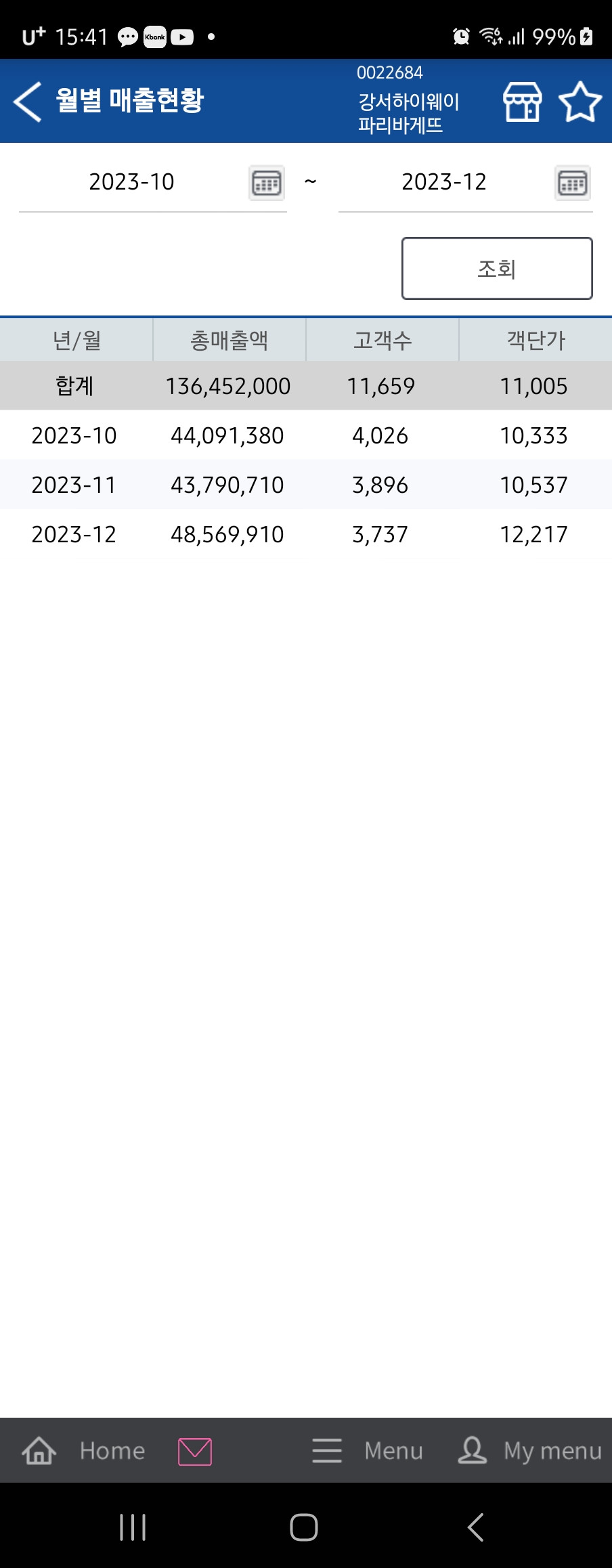Screen dimensions: 612x1568
Task: Tap the system back button
Action: coord(476,1527)
